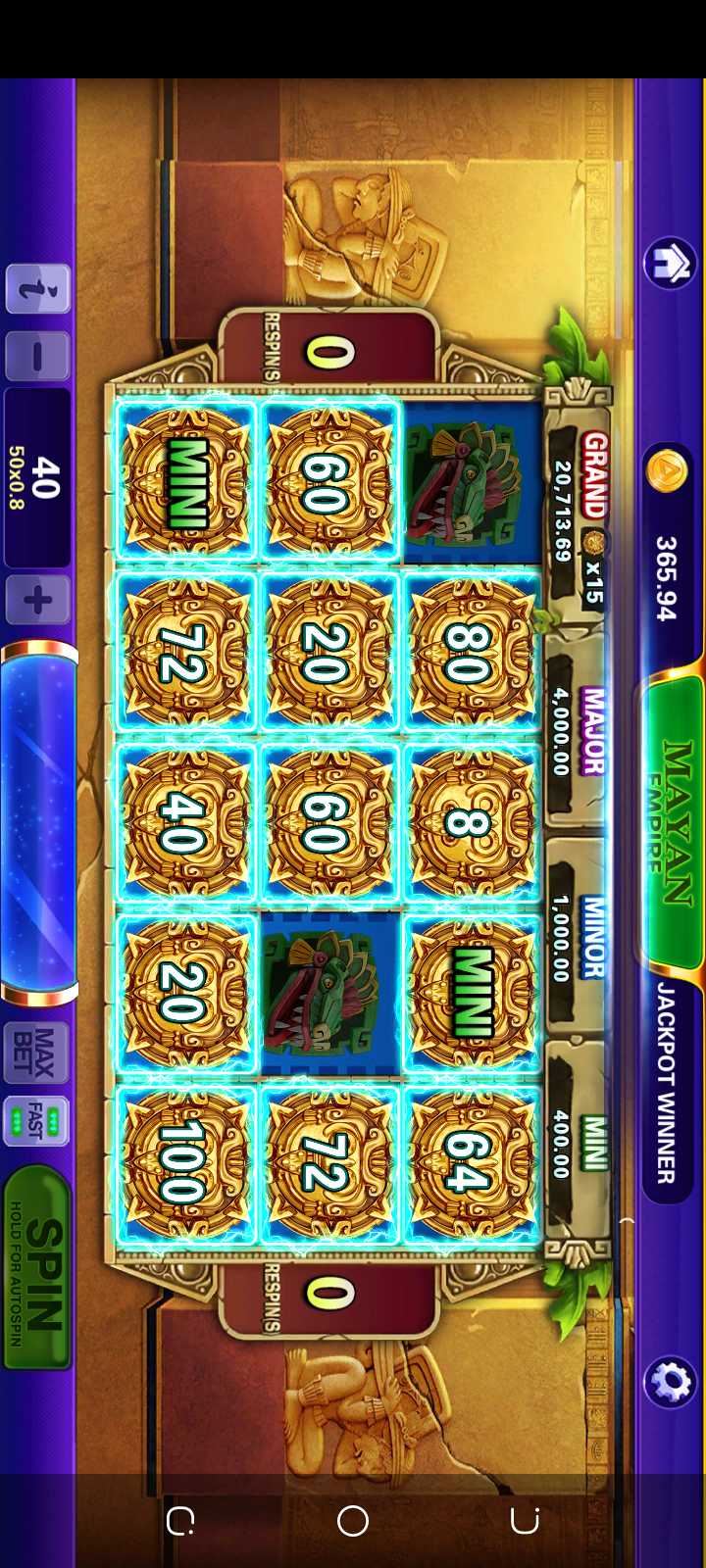Set the bet to MAX BET
The image size is (706, 1568).
pyautogui.click(x=36, y=1052)
